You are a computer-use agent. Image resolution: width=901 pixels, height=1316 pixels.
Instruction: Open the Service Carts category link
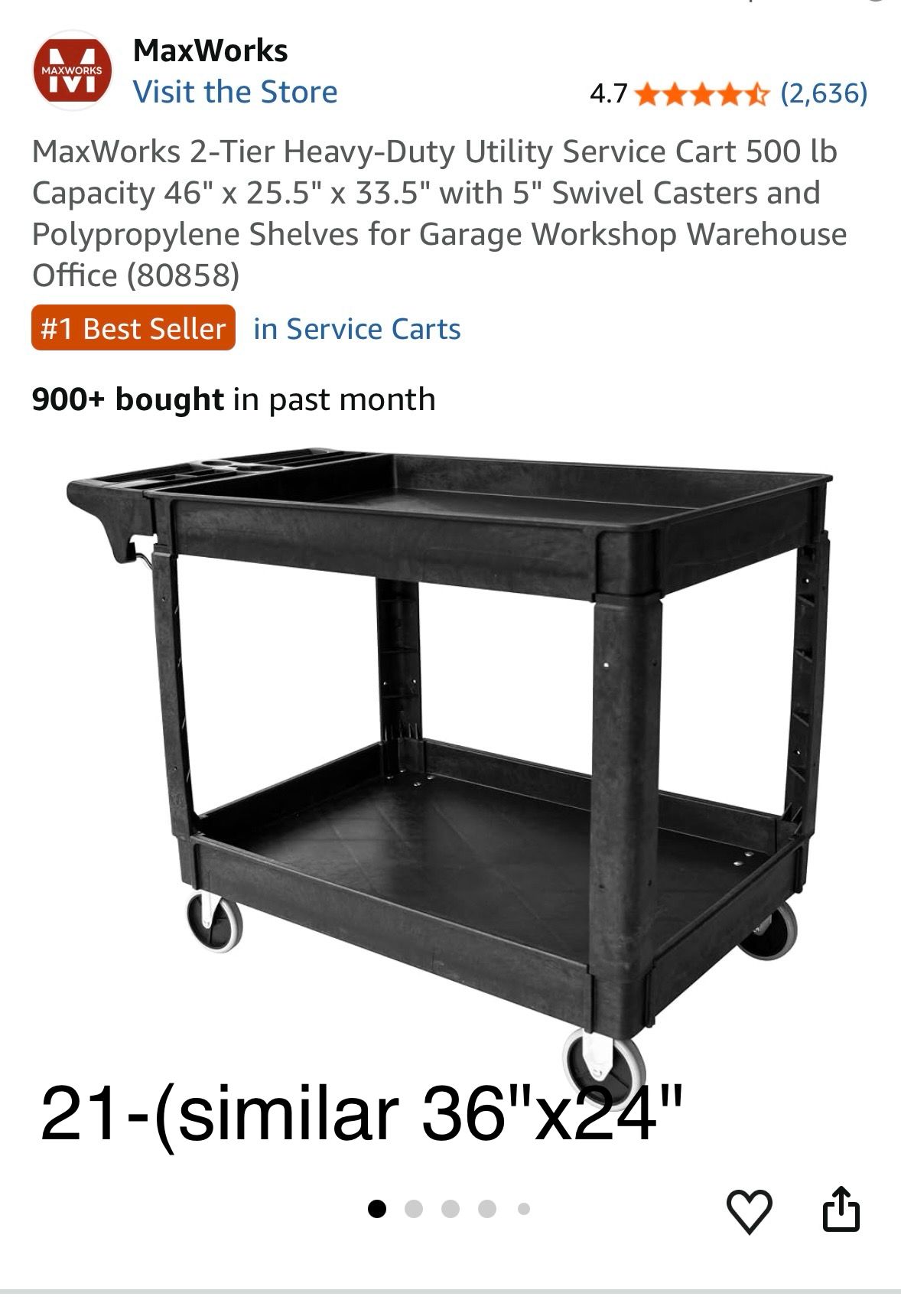pos(357,328)
